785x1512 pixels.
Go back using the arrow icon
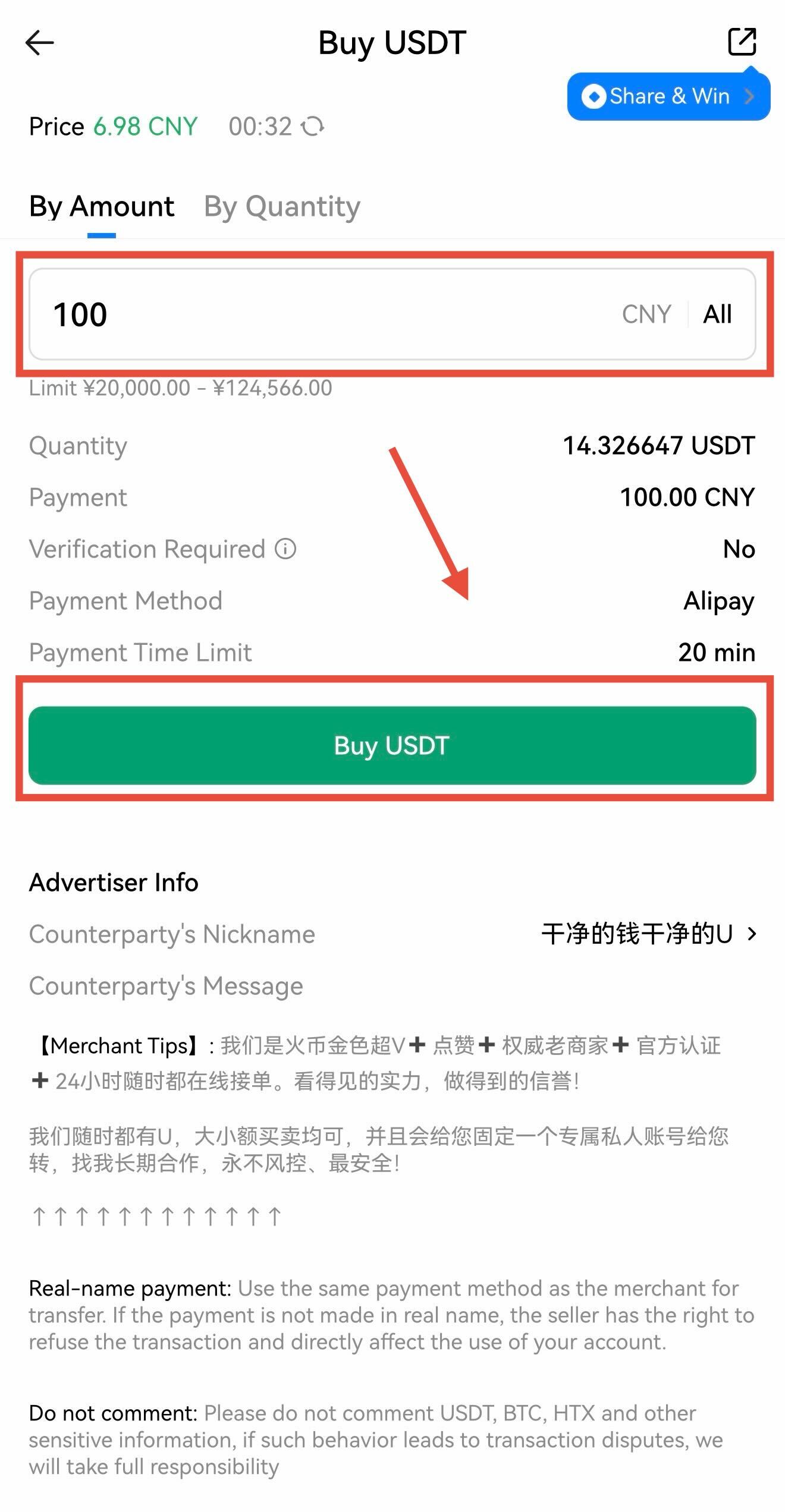click(40, 42)
